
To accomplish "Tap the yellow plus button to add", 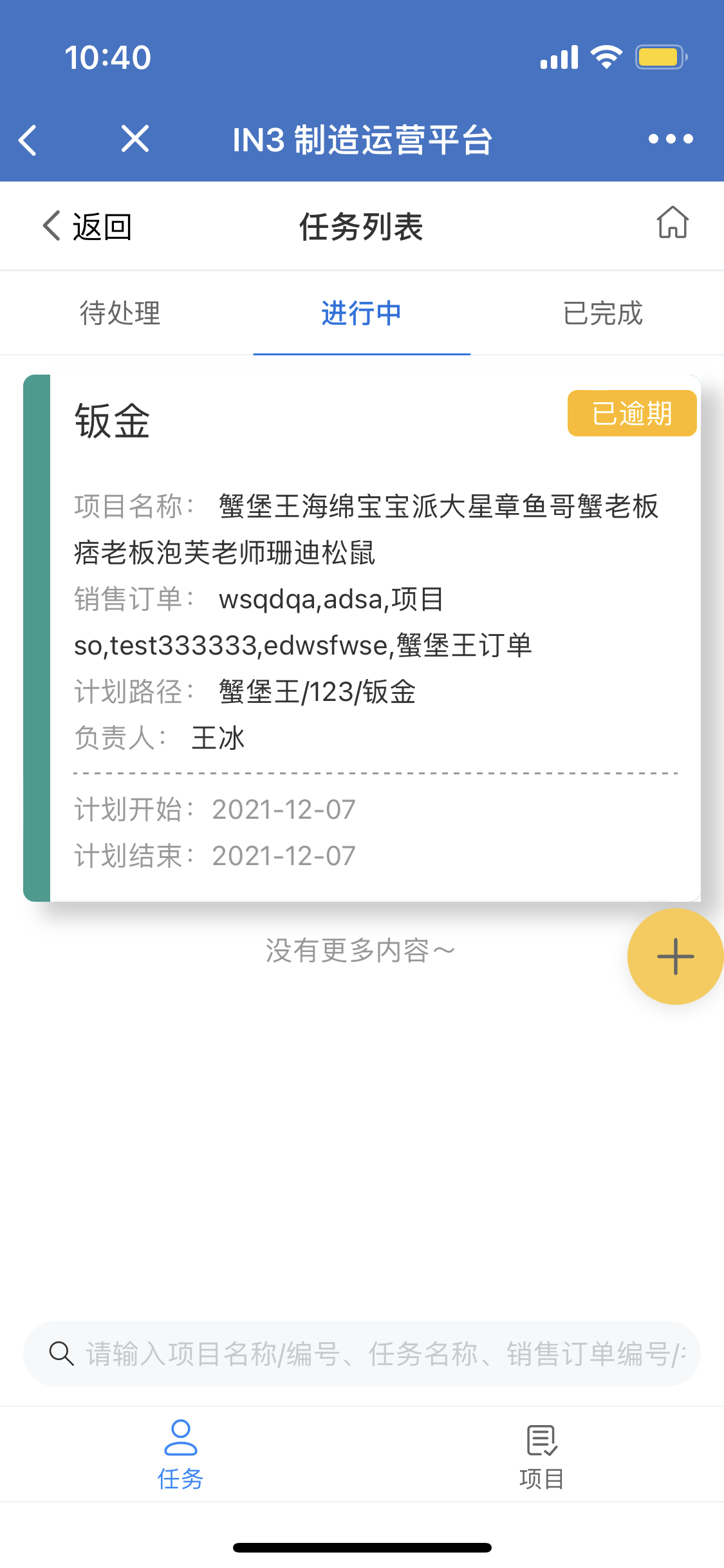I will tap(675, 957).
